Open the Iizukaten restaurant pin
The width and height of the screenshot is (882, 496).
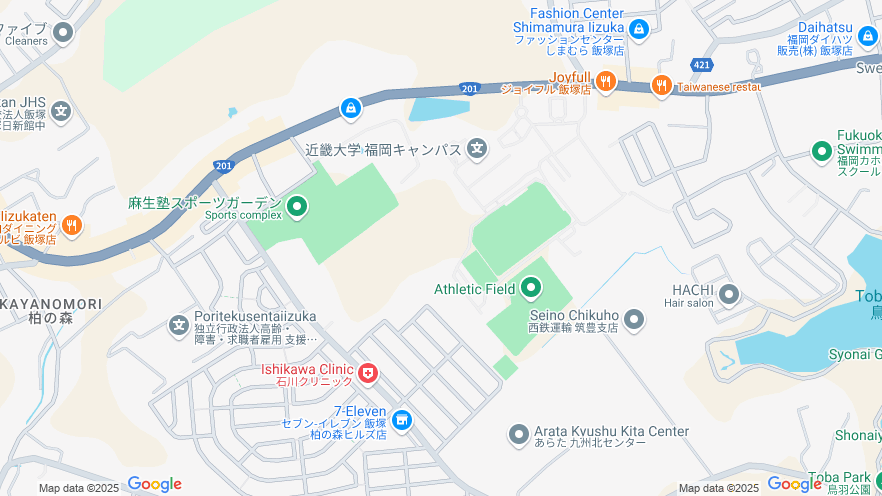[x=71, y=225]
